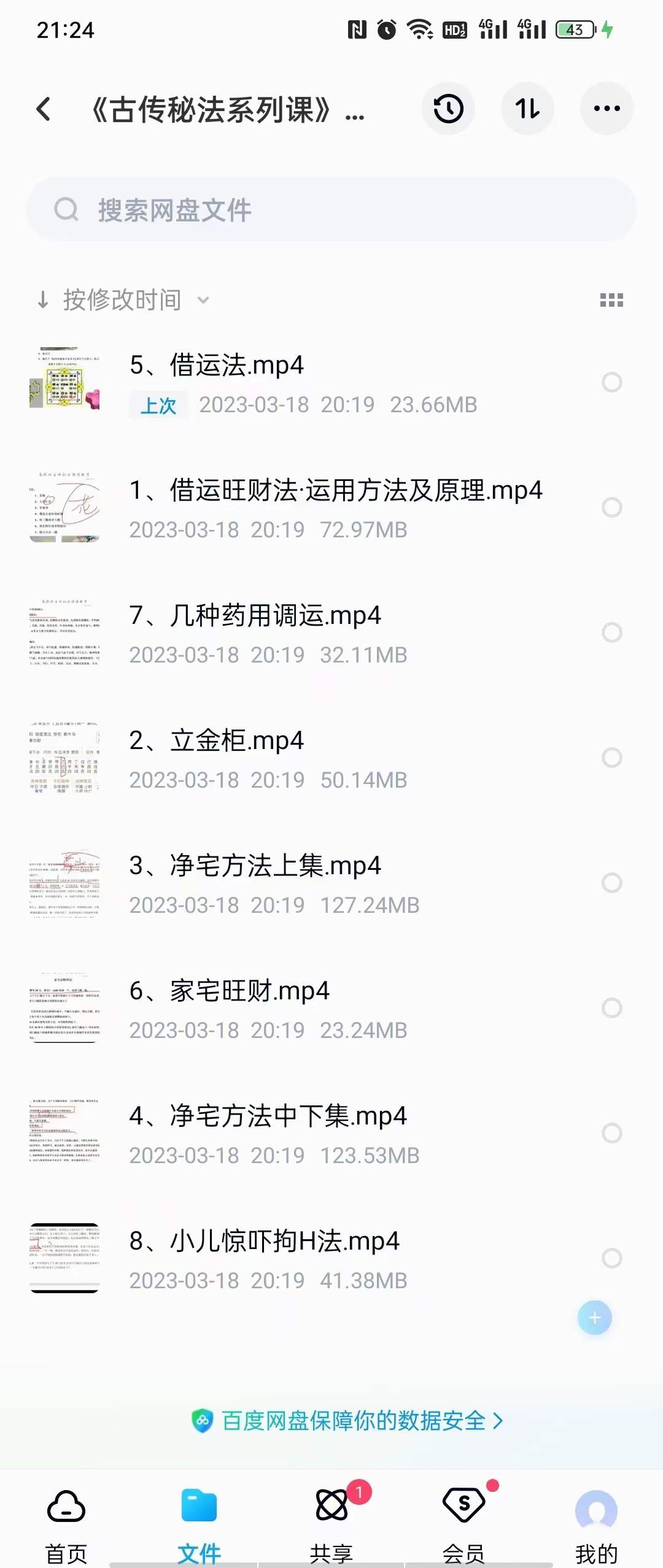Tap the back arrow to leave folder

point(42,108)
